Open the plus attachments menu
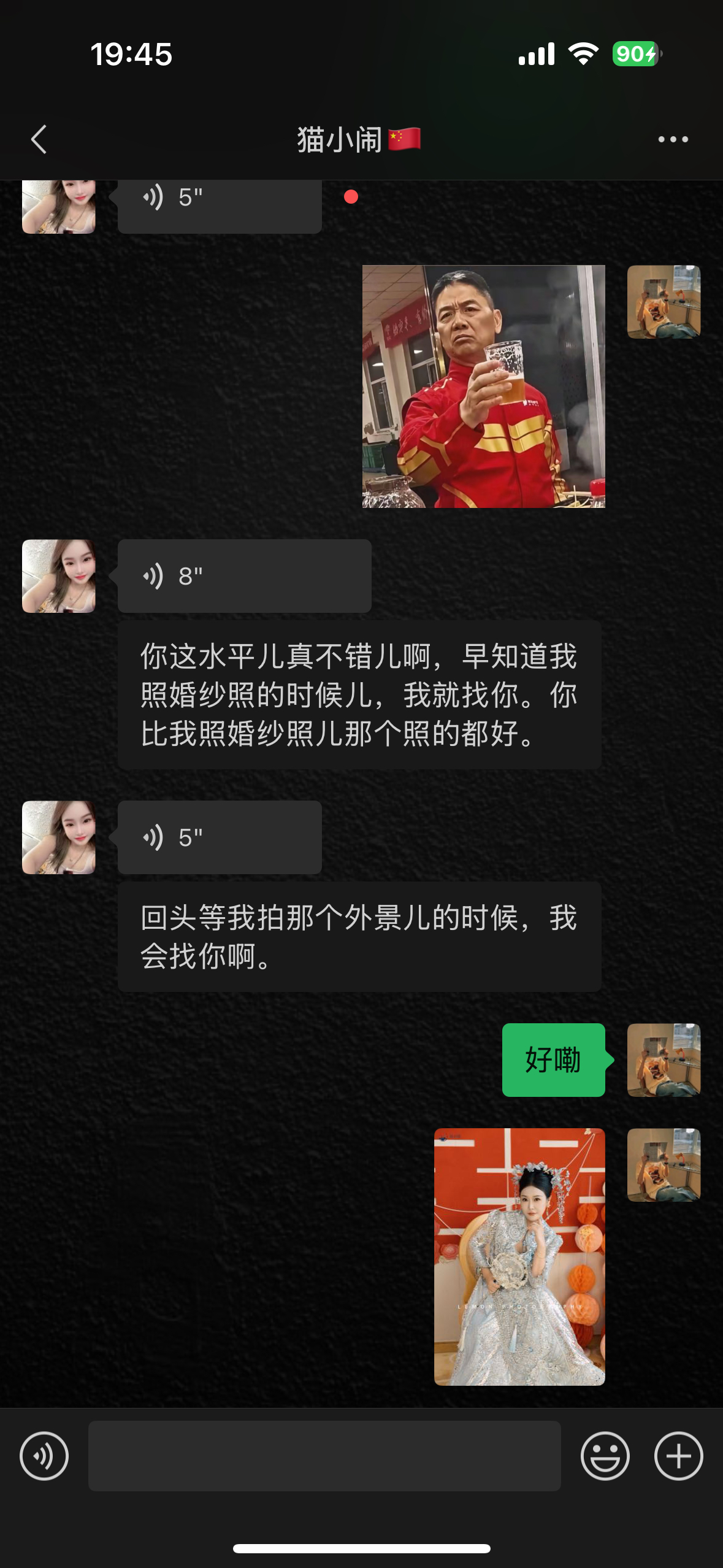The image size is (723, 1568). pos(678,1456)
